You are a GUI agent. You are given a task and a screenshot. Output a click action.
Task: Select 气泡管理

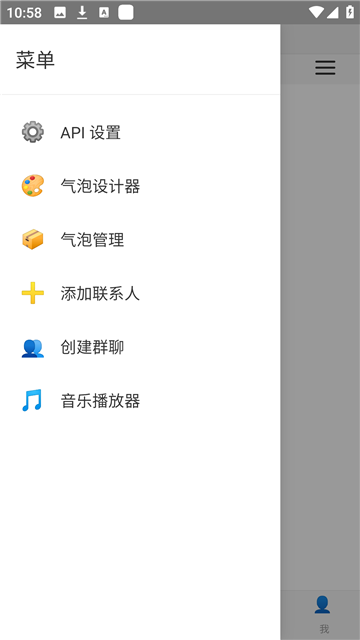pos(140,240)
